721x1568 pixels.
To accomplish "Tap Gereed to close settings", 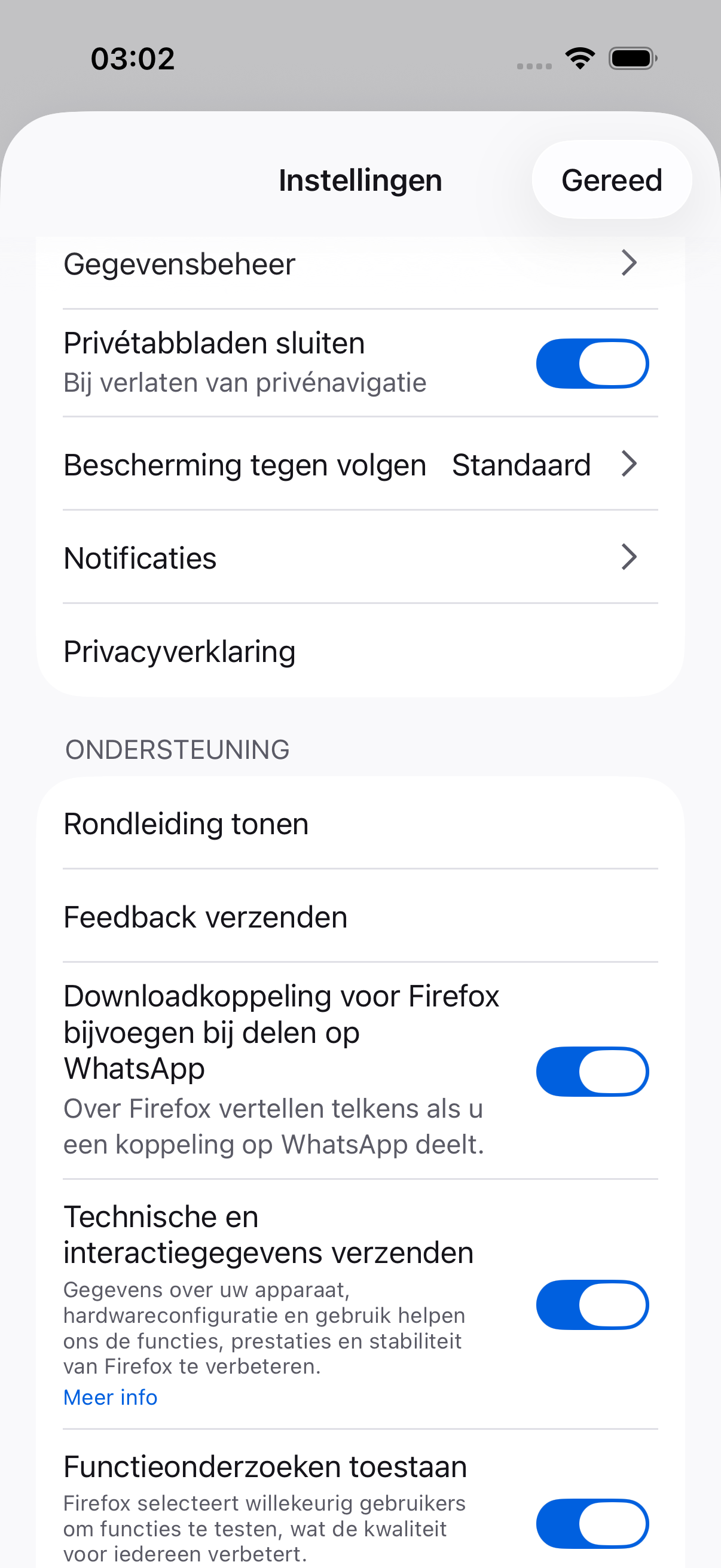I will 612,180.
